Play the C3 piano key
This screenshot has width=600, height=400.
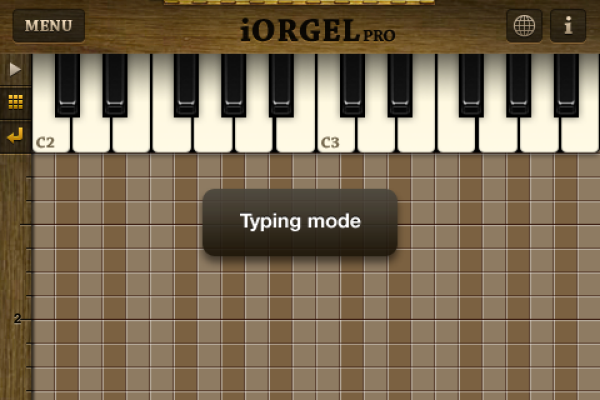tap(335, 135)
